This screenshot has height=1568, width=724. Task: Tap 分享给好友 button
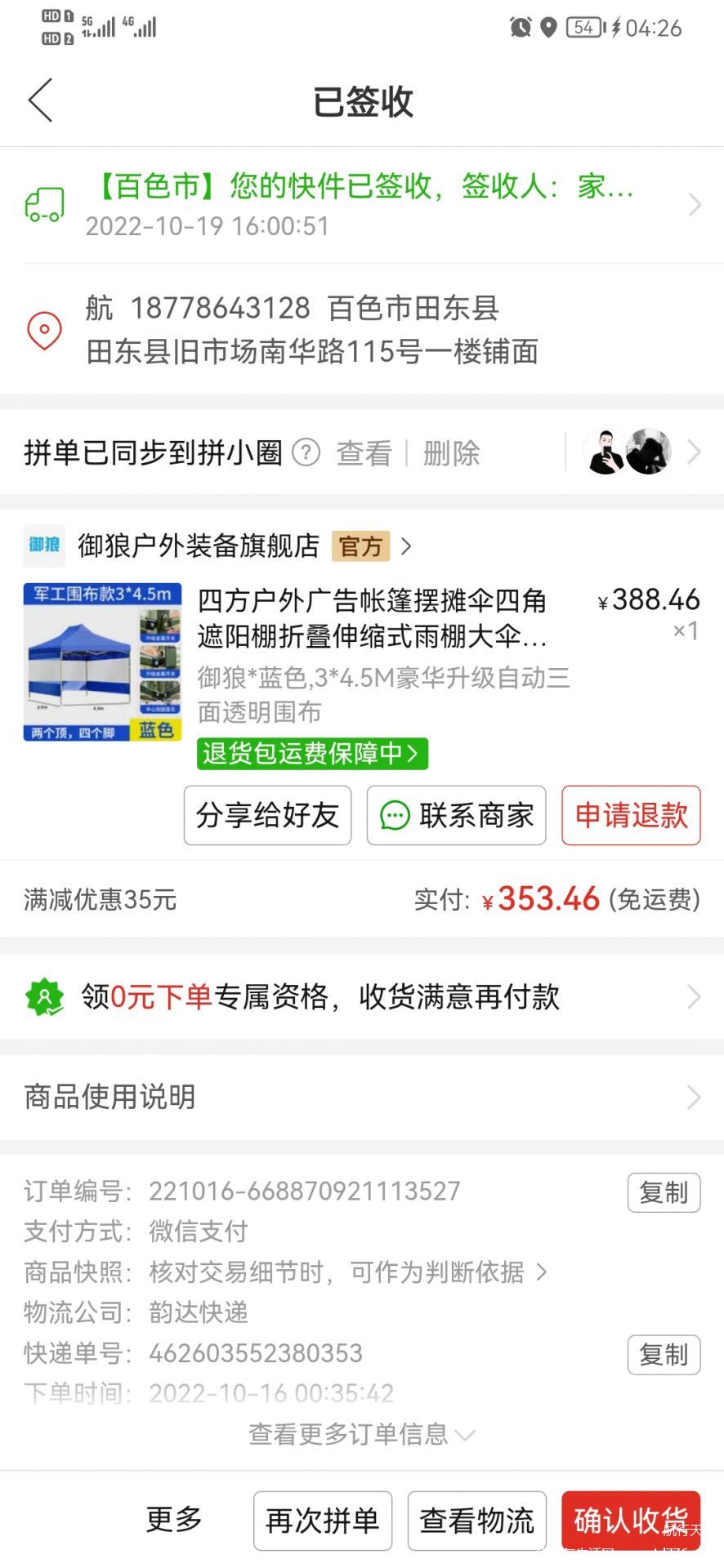point(267,815)
